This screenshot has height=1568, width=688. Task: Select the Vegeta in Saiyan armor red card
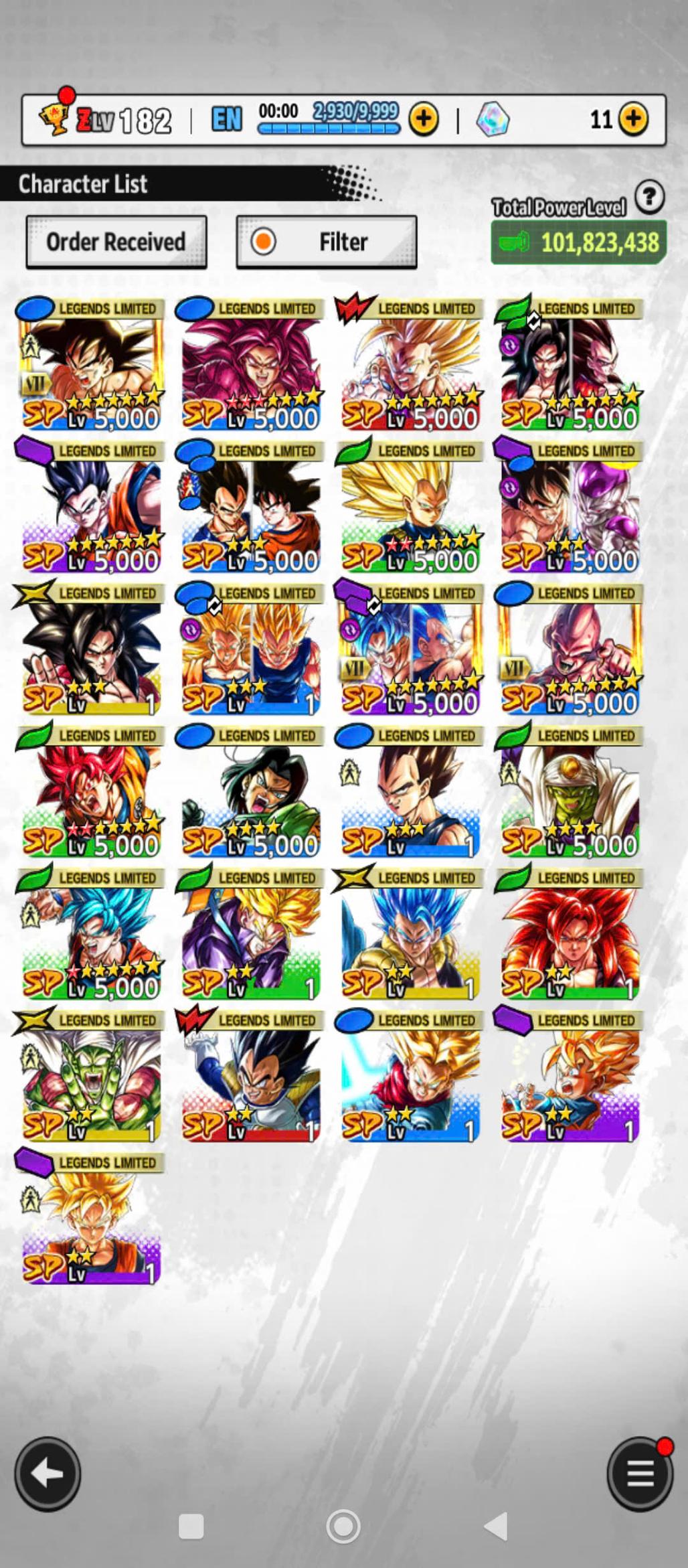pos(250,1077)
